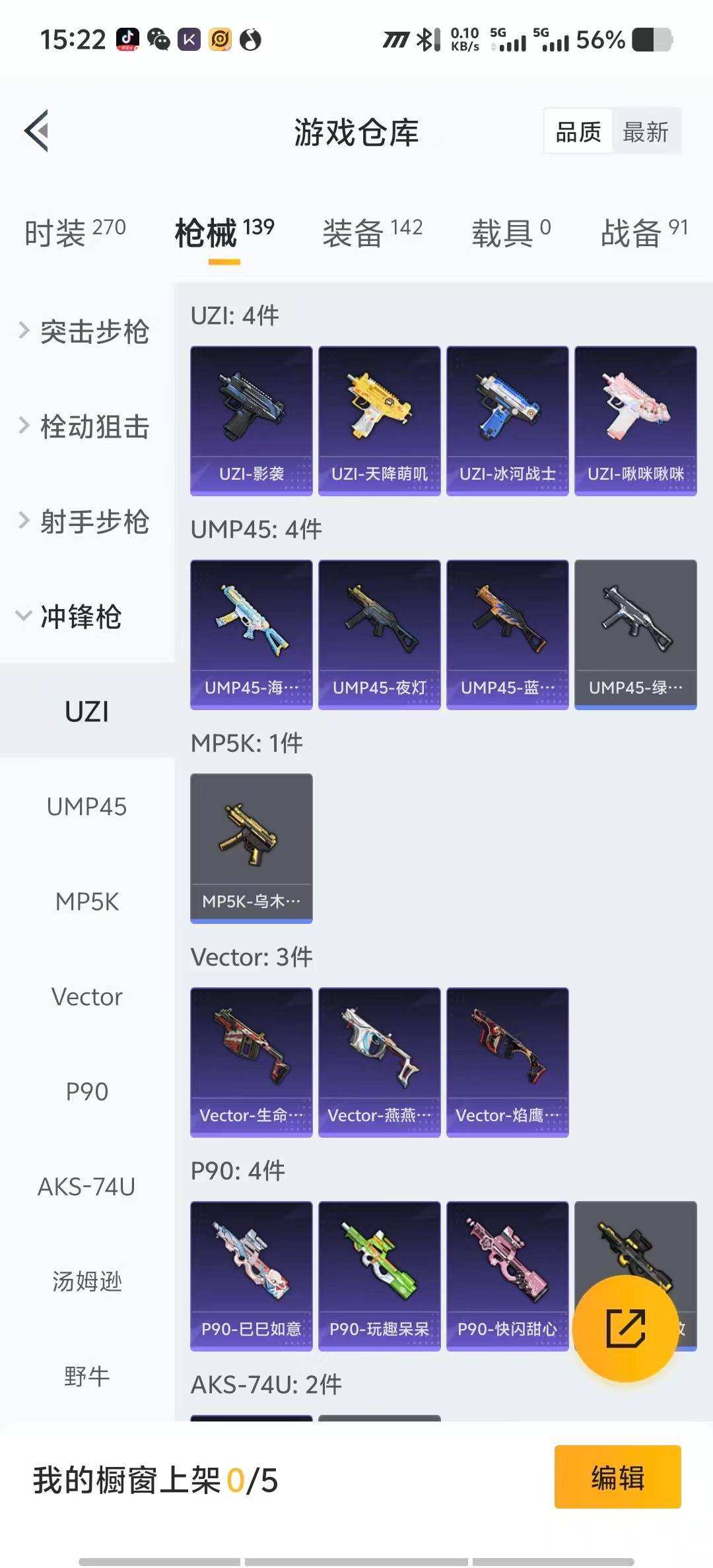Sort inventory by 最新

tap(645, 132)
